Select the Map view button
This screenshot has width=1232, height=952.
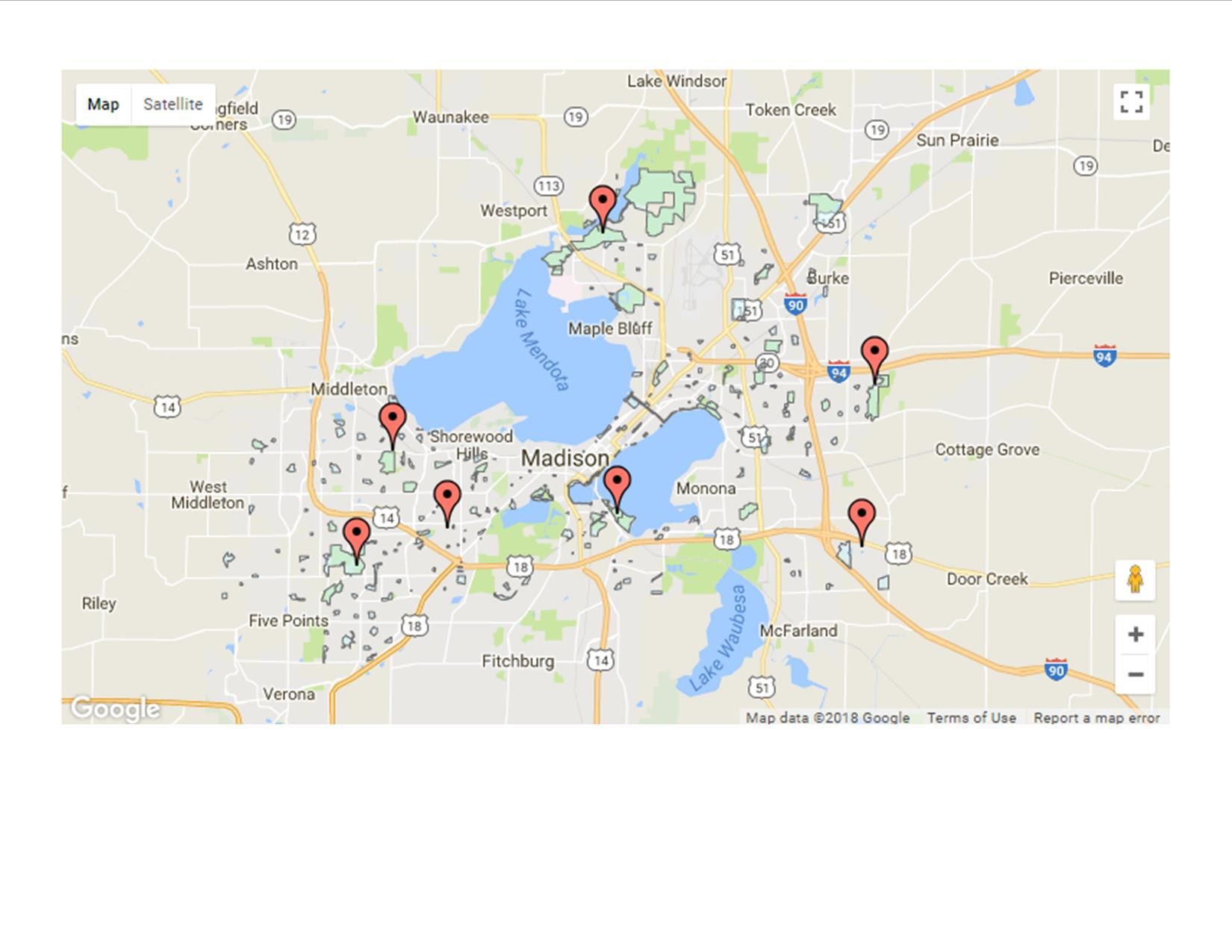(x=103, y=105)
